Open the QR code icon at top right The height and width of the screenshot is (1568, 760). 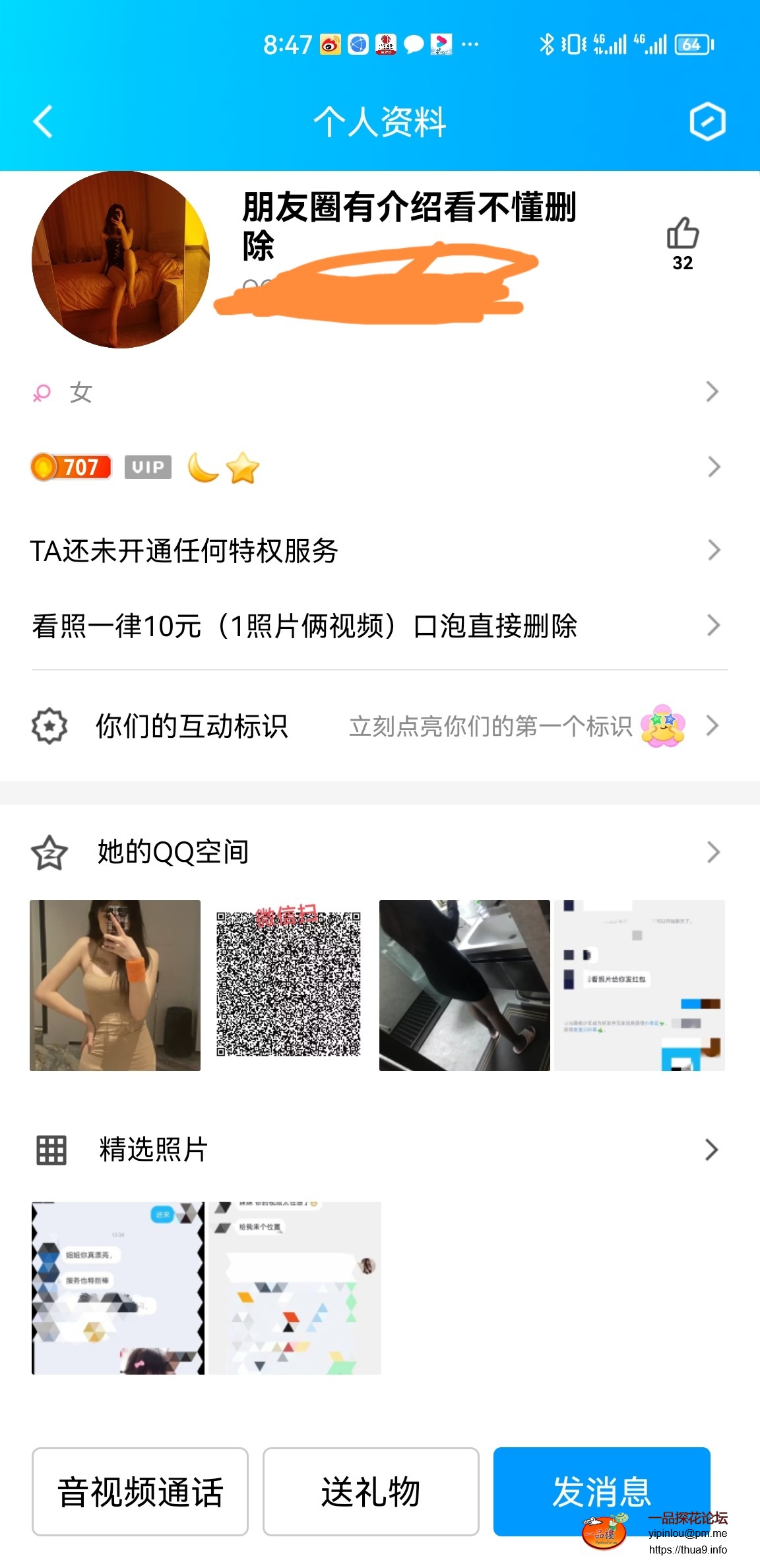(x=707, y=122)
